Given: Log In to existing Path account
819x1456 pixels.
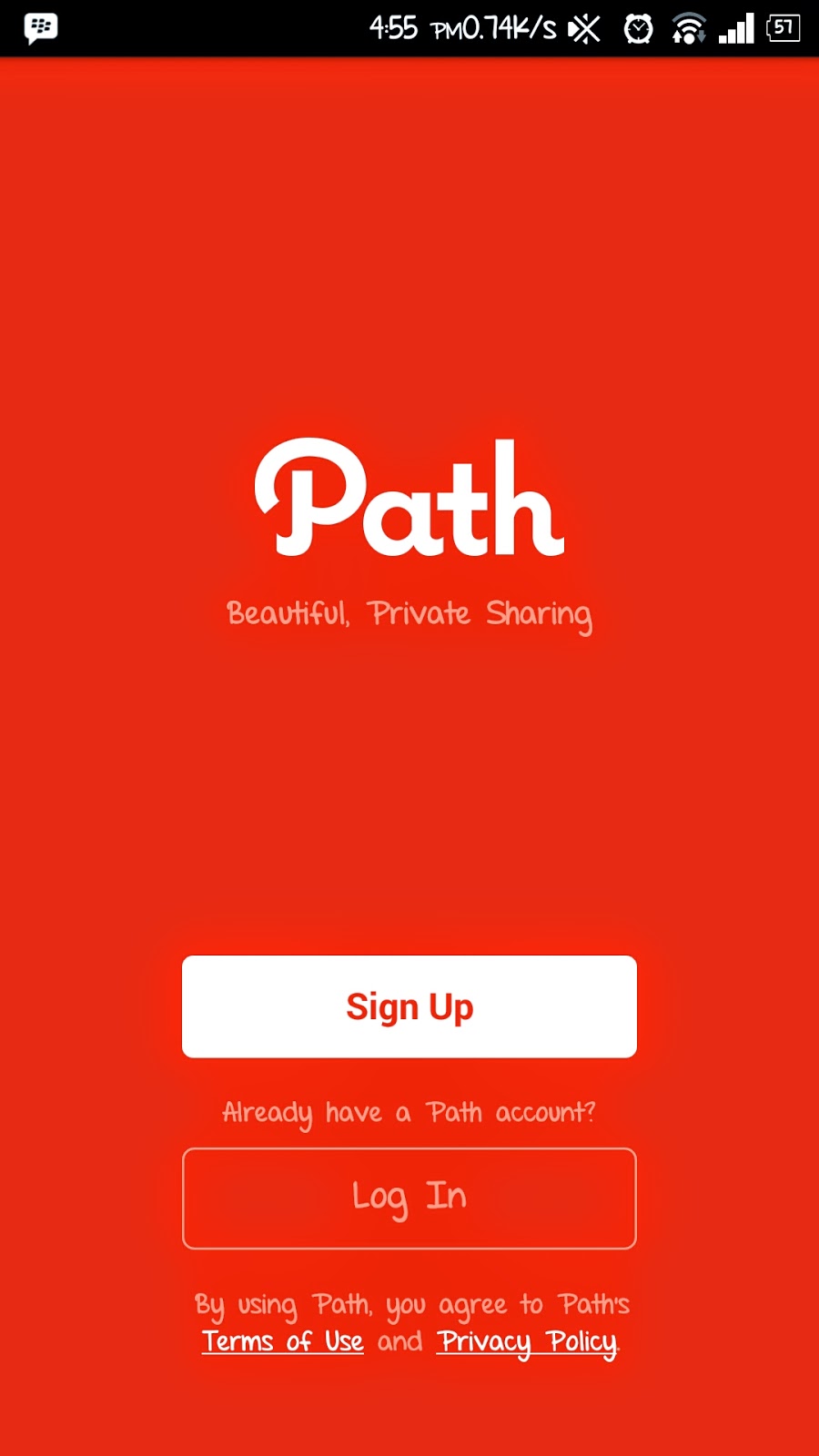Looking at the screenshot, I should (409, 1198).
